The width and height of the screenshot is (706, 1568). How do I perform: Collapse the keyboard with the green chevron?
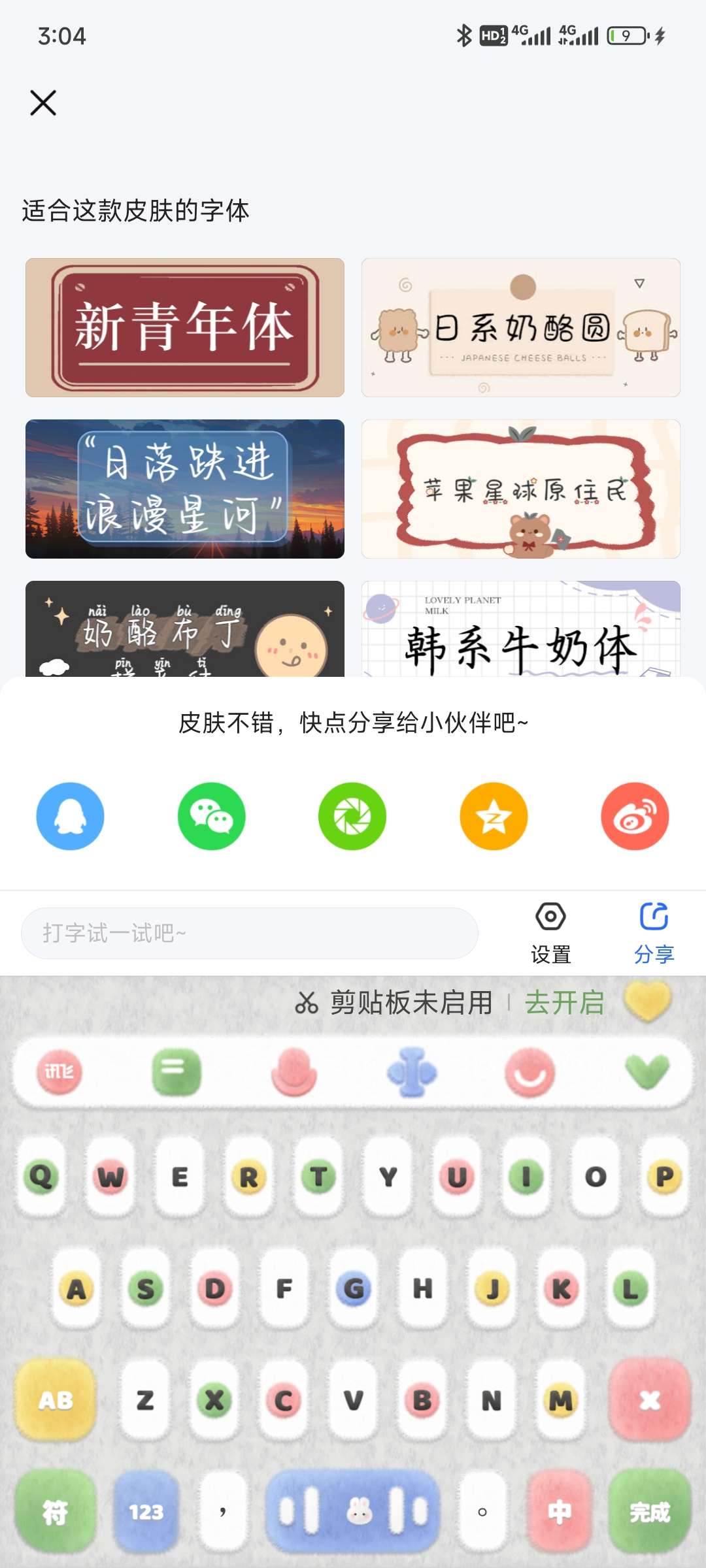point(647,1072)
